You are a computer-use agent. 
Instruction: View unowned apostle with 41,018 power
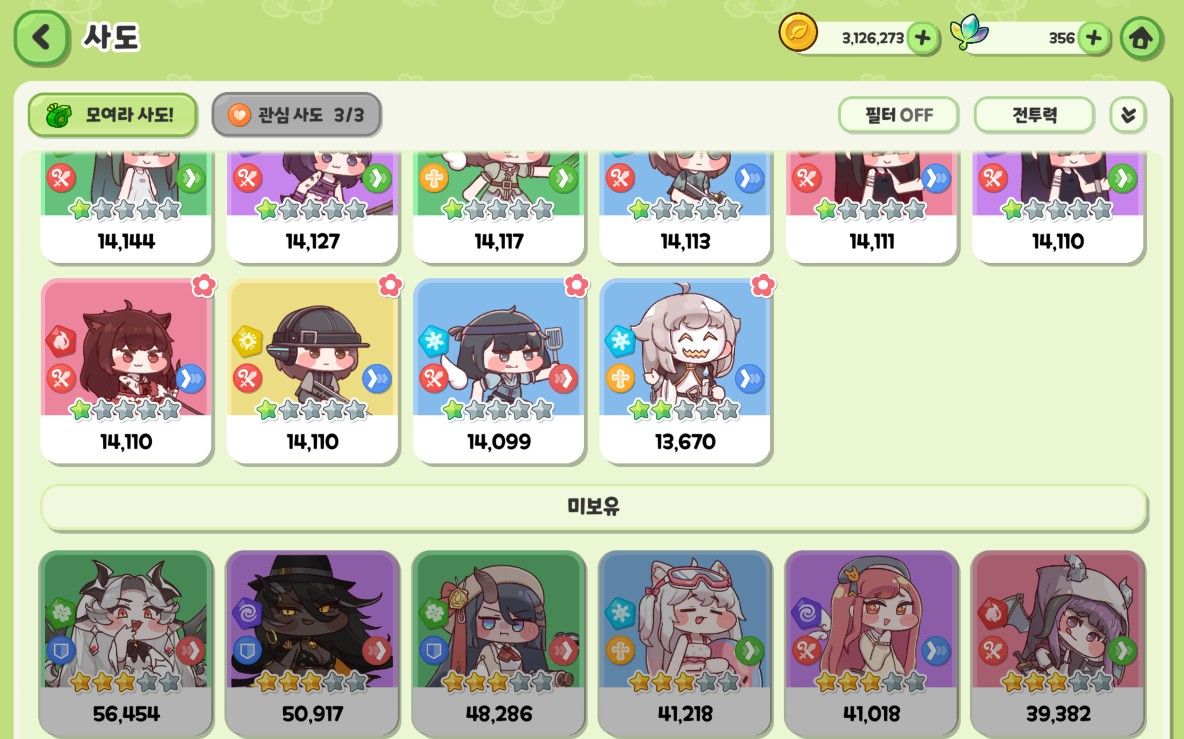coord(871,640)
